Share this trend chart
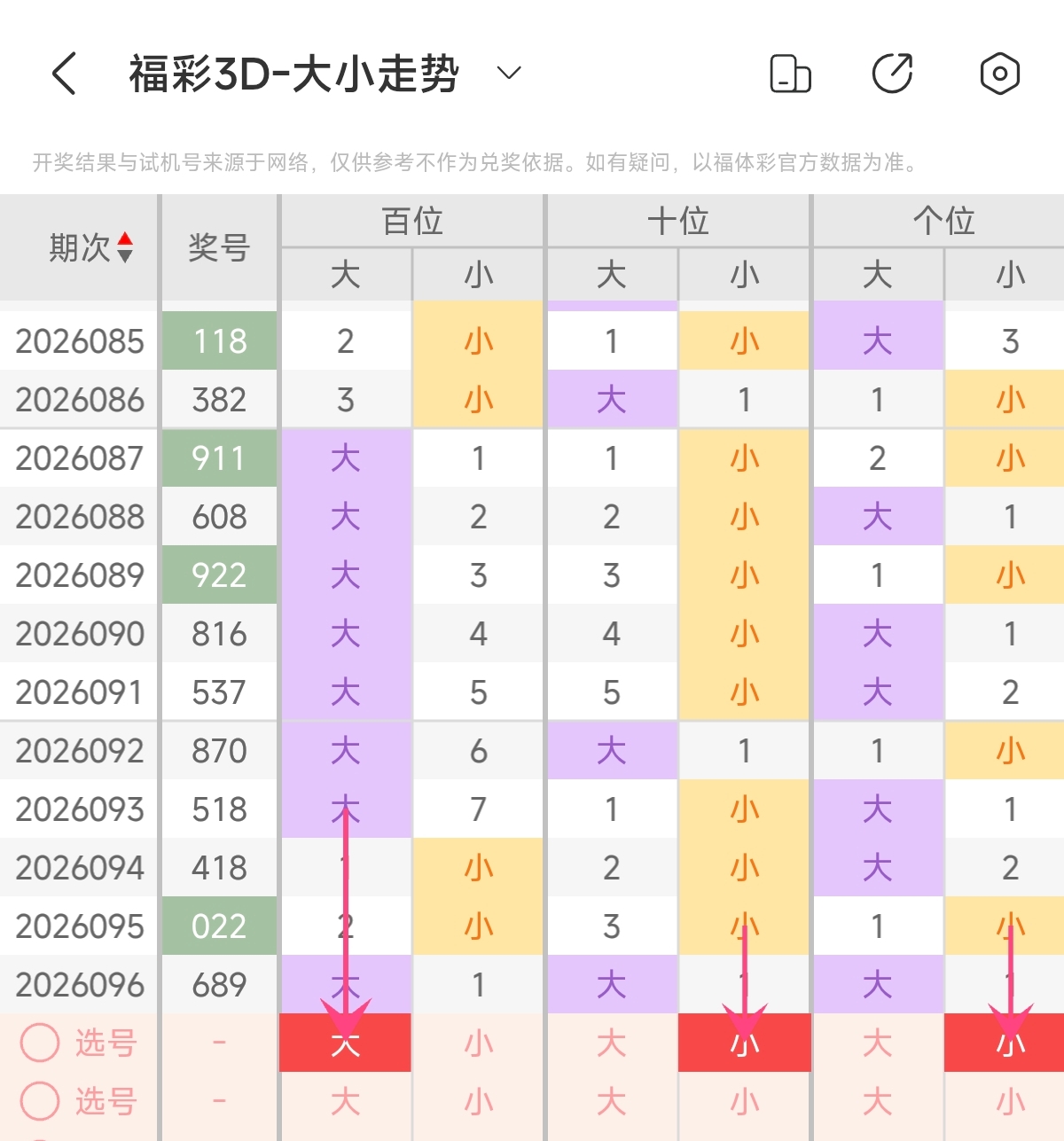This screenshot has height=1141, width=1064. [x=893, y=73]
